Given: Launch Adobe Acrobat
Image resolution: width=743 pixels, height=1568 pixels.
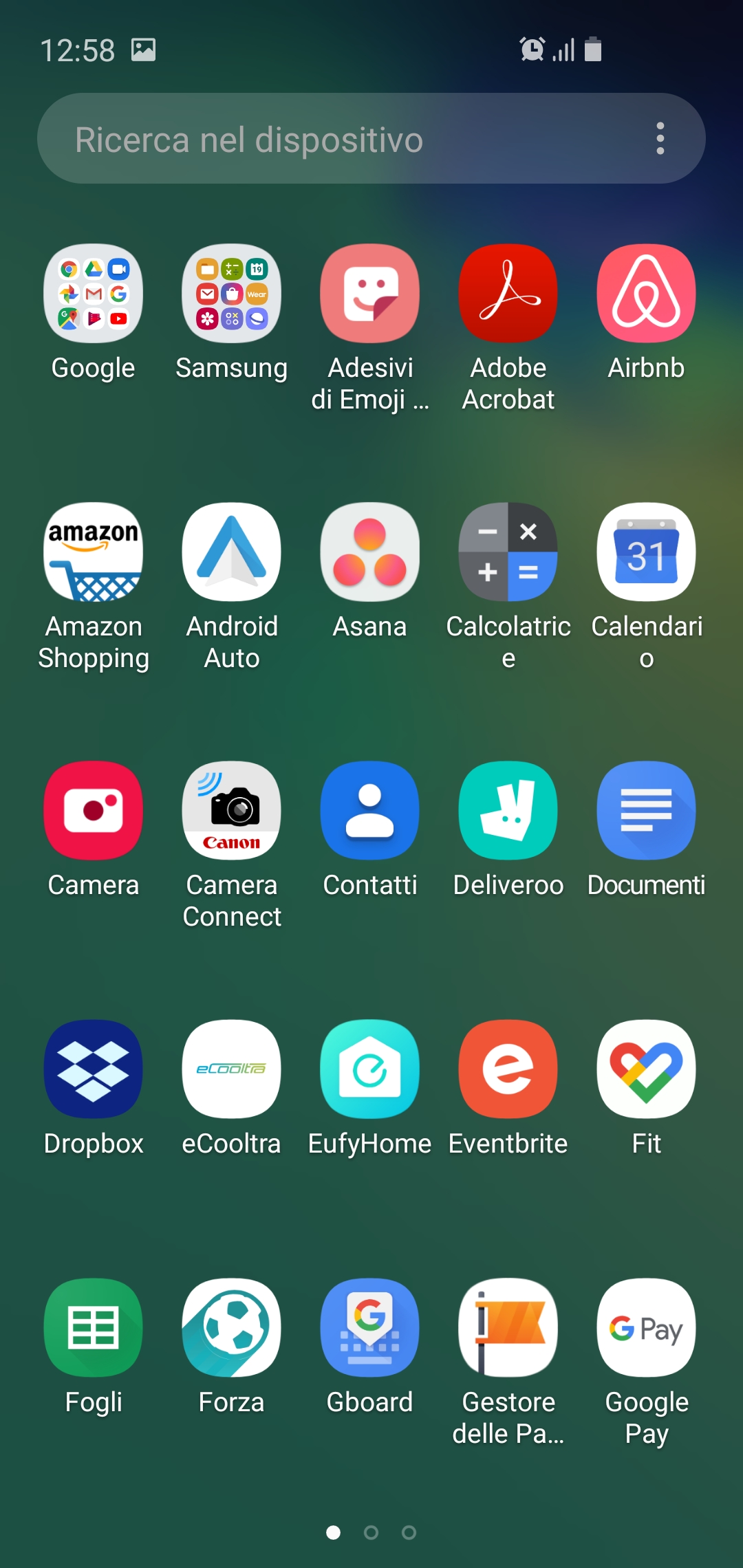Looking at the screenshot, I should pyautogui.click(x=508, y=294).
